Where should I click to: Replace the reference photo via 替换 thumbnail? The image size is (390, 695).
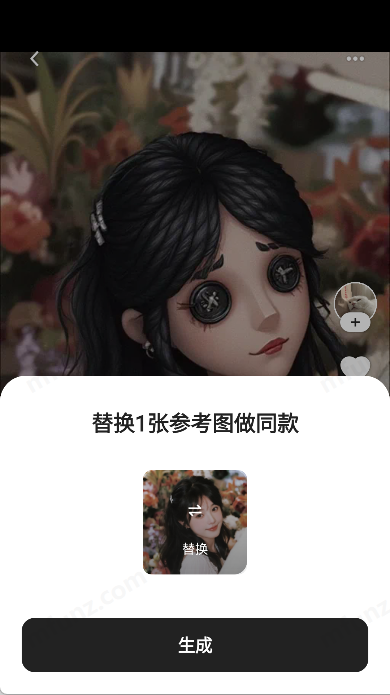195,522
